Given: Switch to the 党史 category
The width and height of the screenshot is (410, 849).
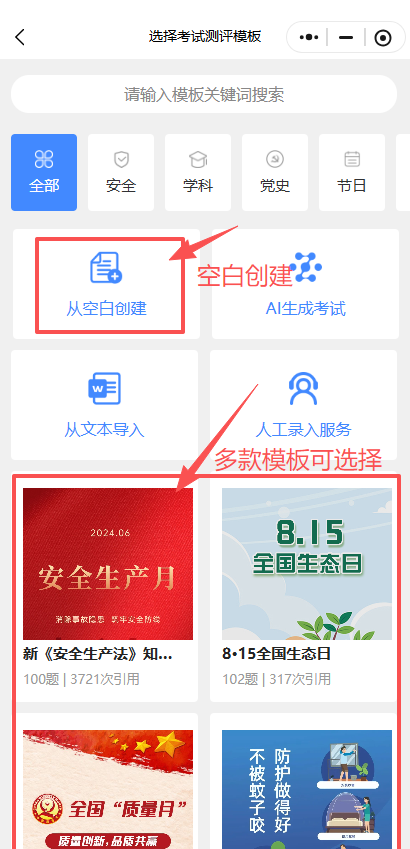Looking at the screenshot, I should coord(275,172).
